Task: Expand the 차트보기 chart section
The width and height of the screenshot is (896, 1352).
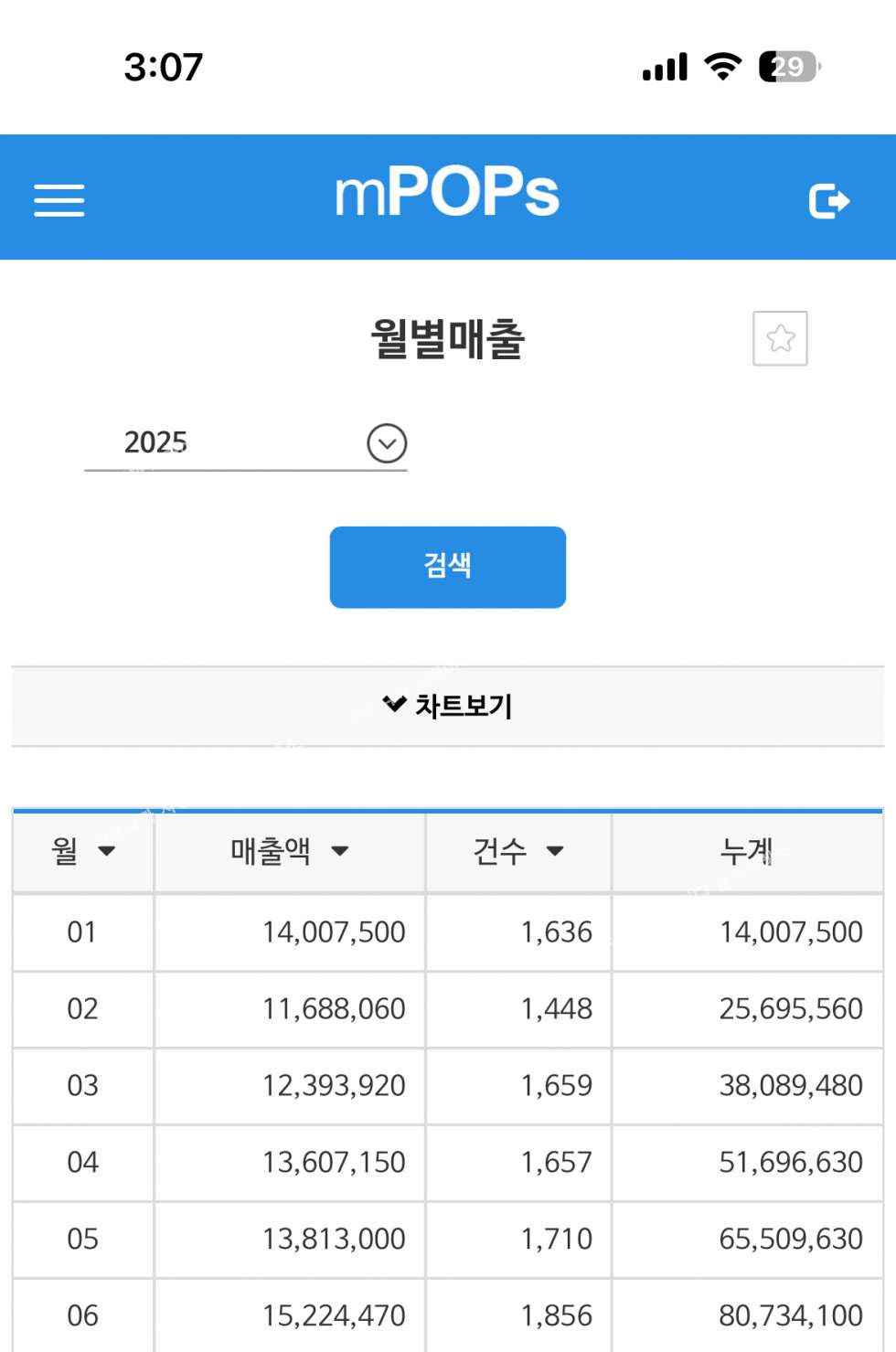Action: coord(447,706)
